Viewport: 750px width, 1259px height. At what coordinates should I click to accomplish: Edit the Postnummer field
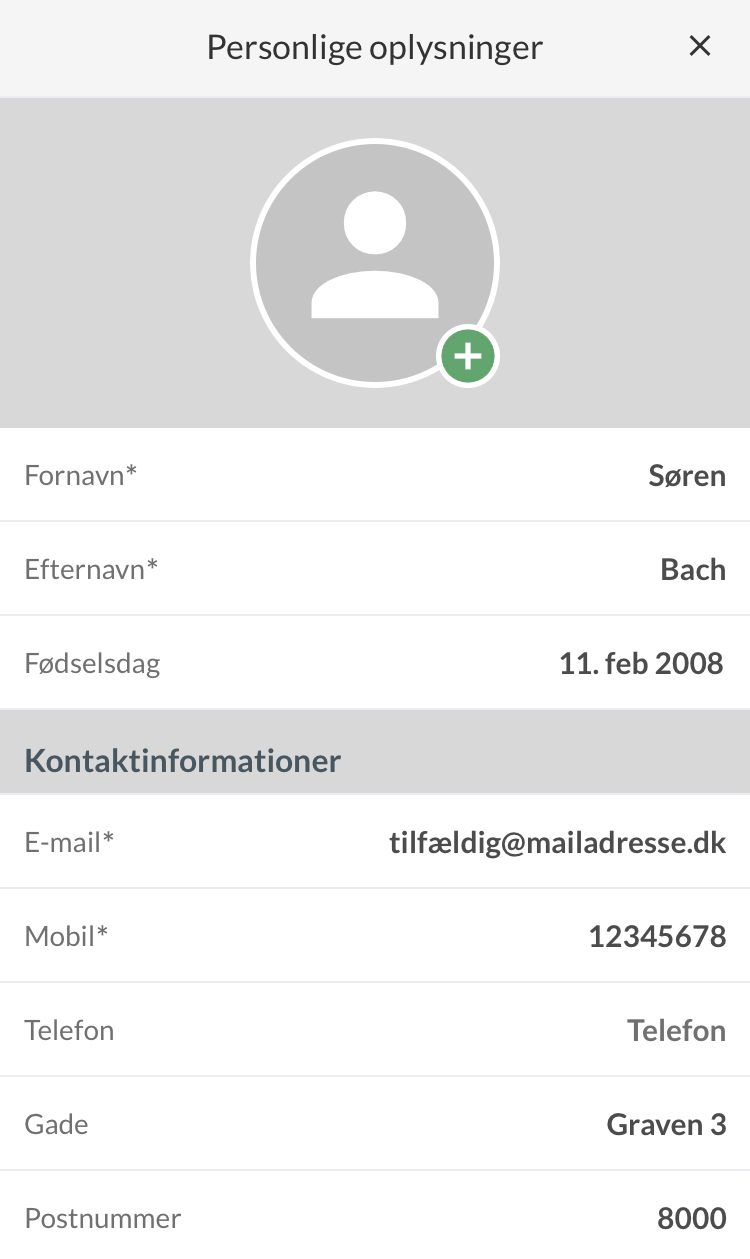point(375,1216)
